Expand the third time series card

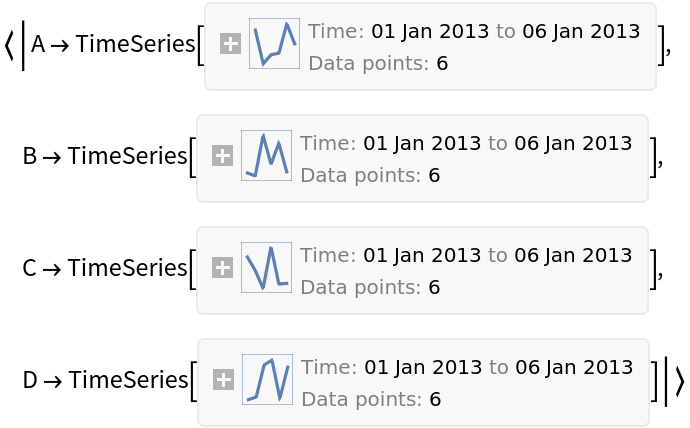[222, 268]
